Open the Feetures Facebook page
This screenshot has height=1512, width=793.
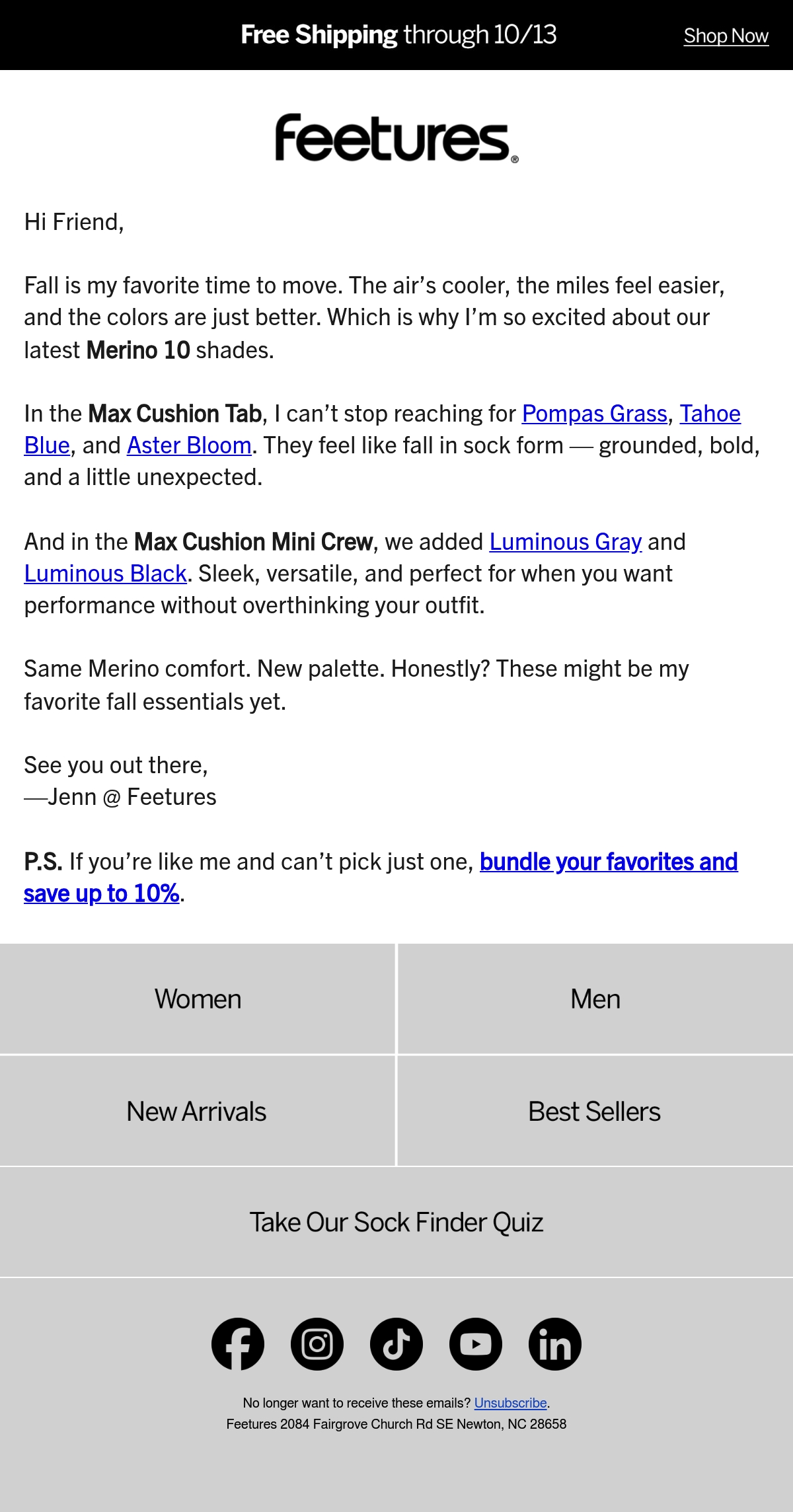(x=238, y=1343)
